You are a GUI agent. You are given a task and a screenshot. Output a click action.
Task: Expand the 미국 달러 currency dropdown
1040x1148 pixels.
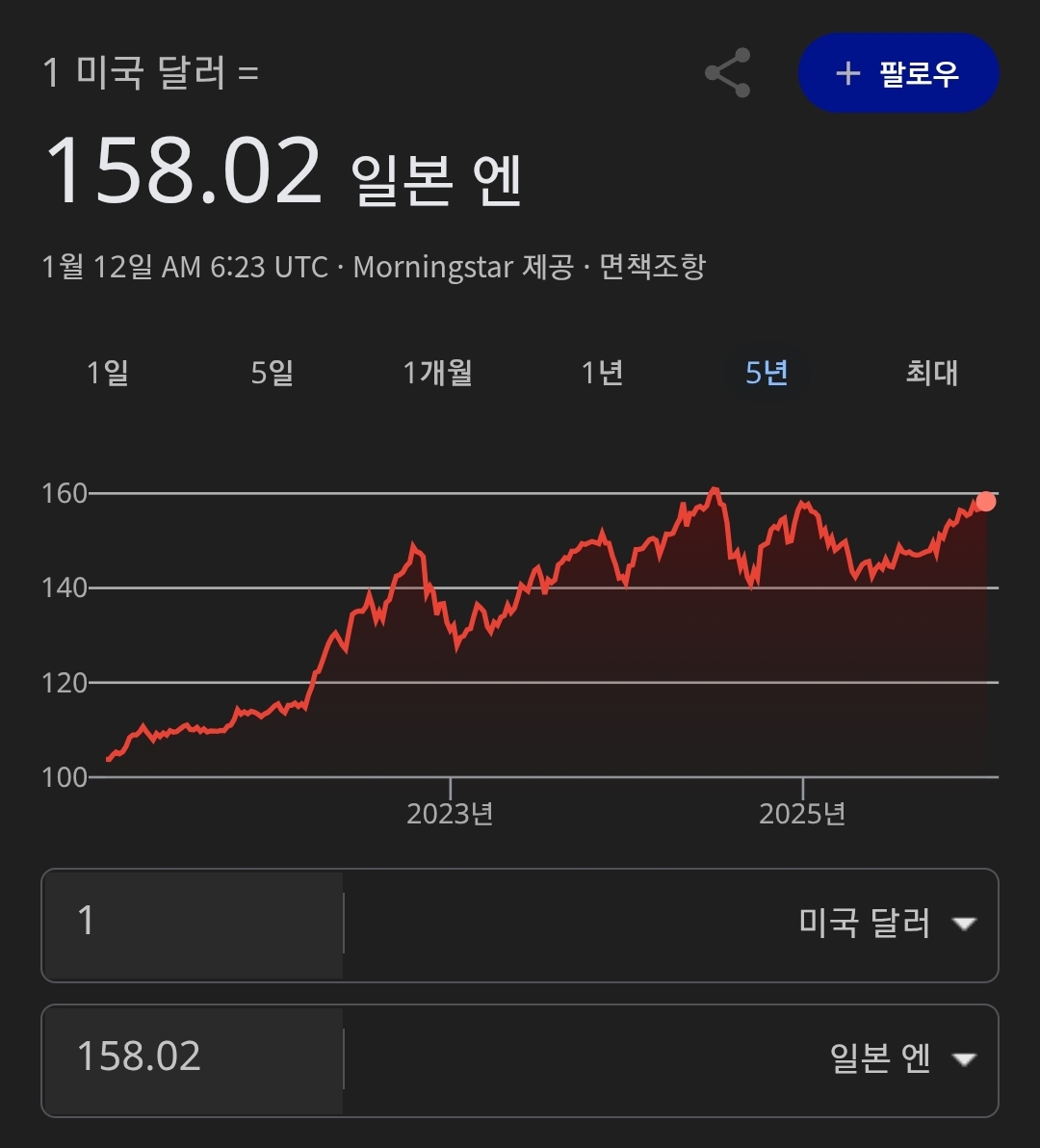click(x=886, y=925)
